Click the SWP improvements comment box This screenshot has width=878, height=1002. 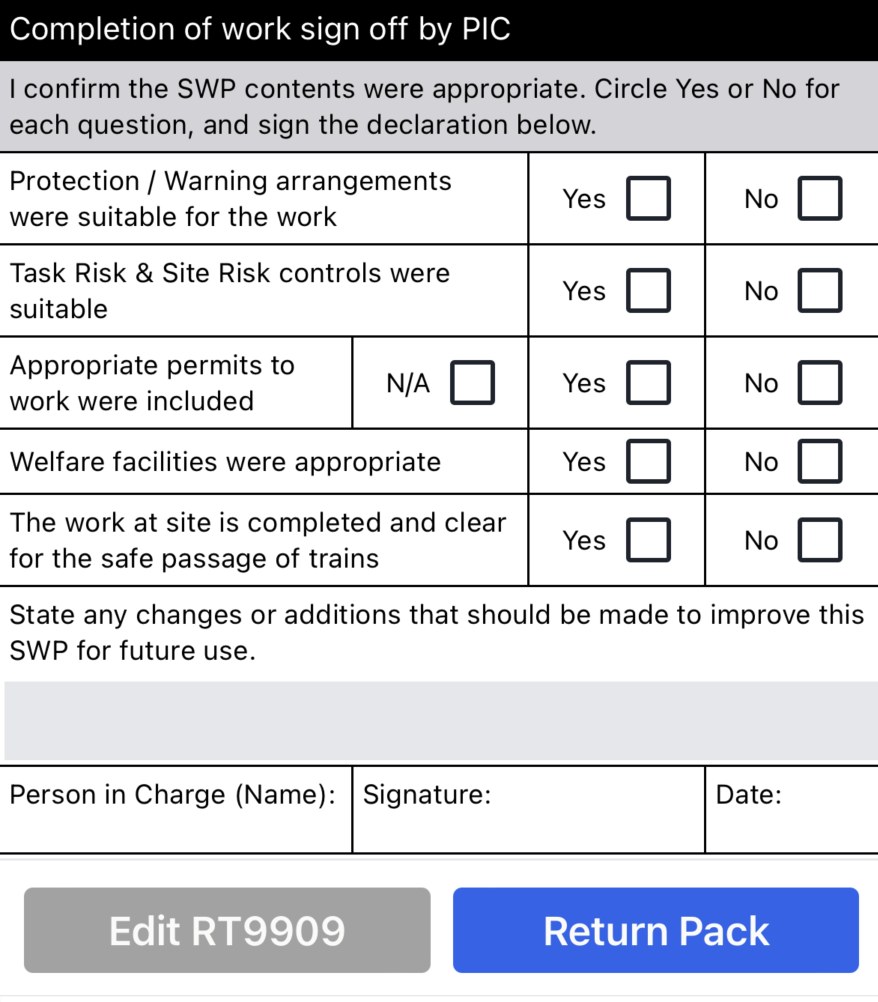[439, 720]
